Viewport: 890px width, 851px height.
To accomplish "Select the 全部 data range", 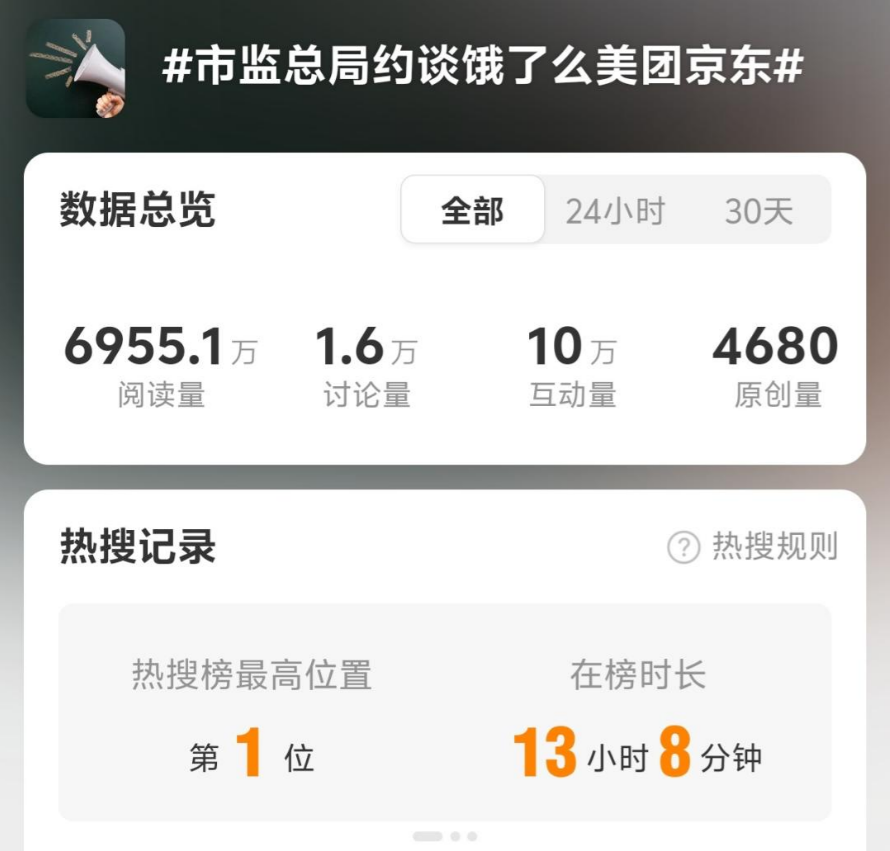I will click(x=473, y=211).
